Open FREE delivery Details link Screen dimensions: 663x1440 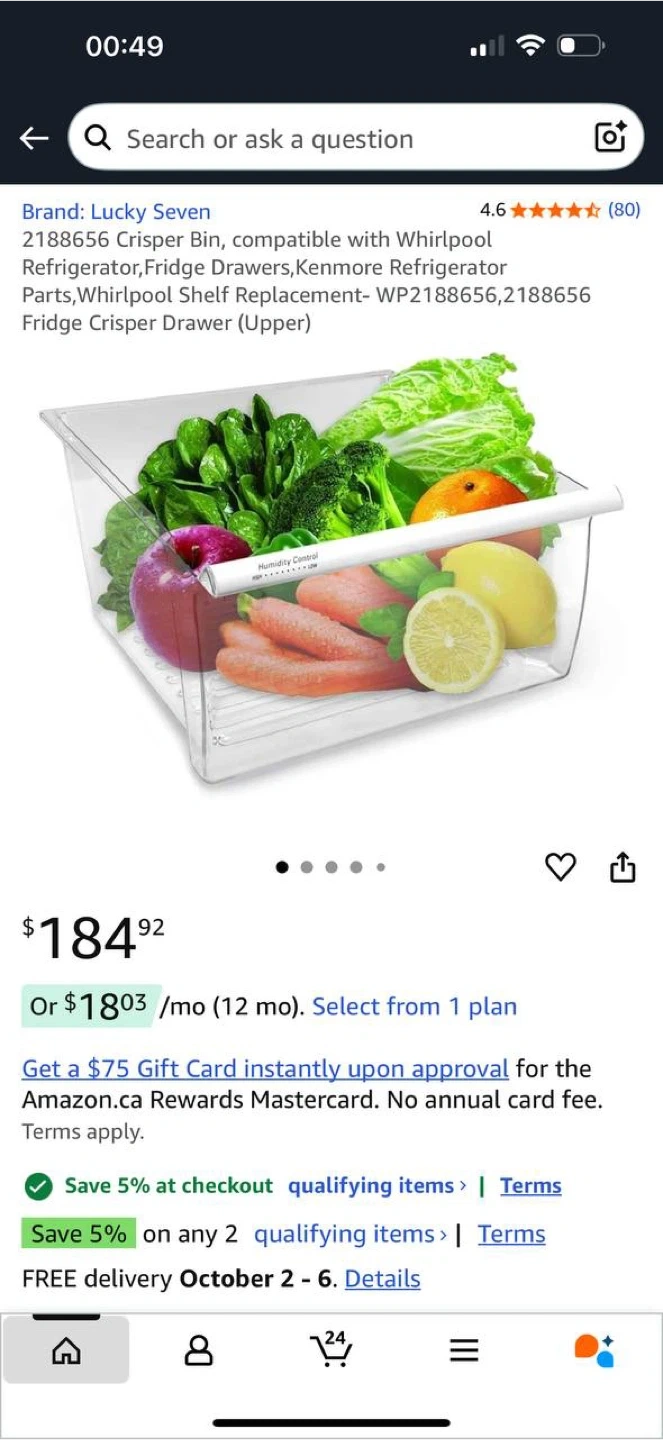[382, 1278]
